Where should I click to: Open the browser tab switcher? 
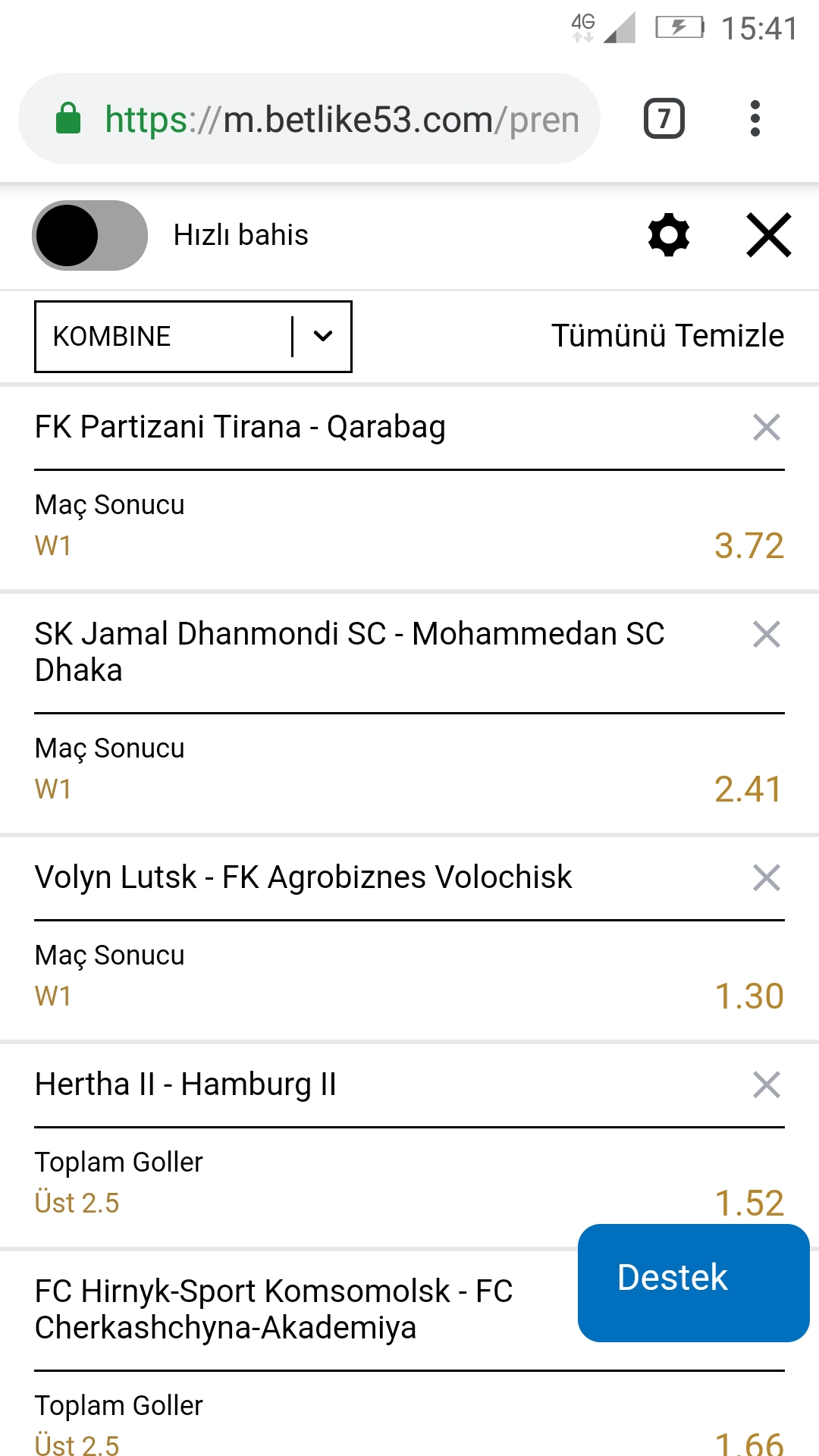[x=664, y=118]
